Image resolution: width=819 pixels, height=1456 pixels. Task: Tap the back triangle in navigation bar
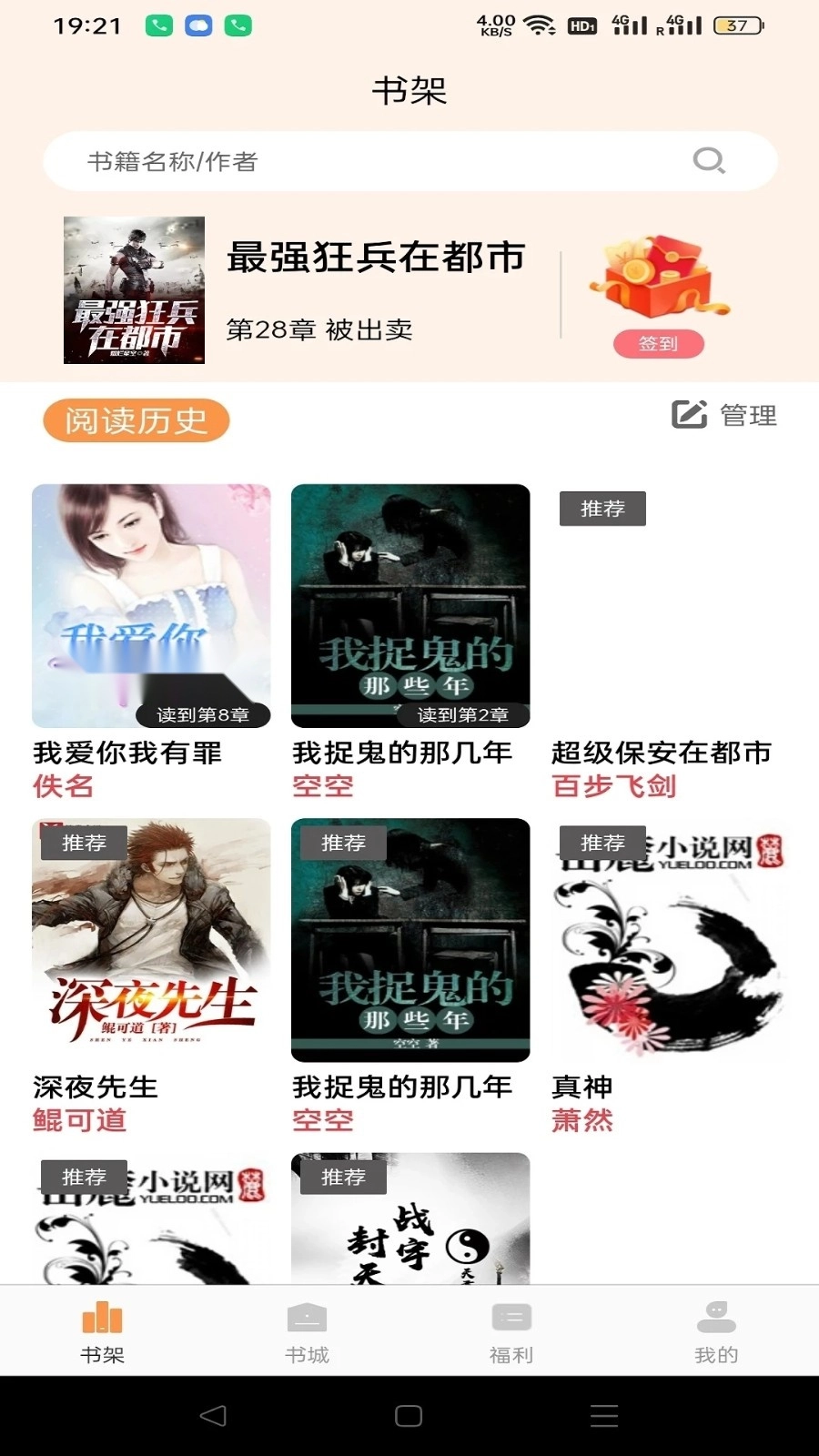[x=211, y=1415]
